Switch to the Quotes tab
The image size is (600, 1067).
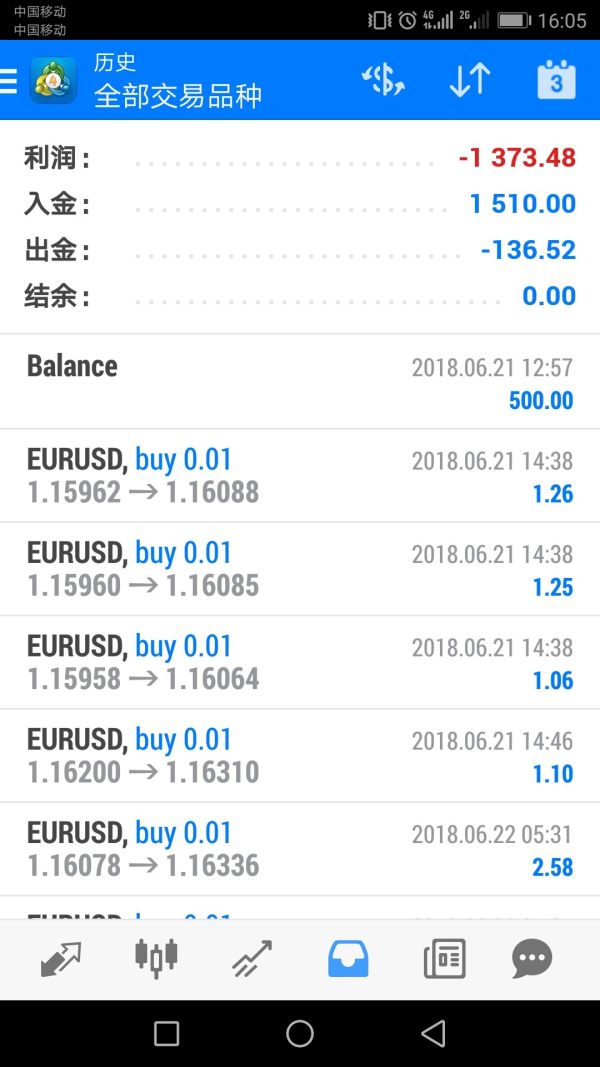coord(61,958)
